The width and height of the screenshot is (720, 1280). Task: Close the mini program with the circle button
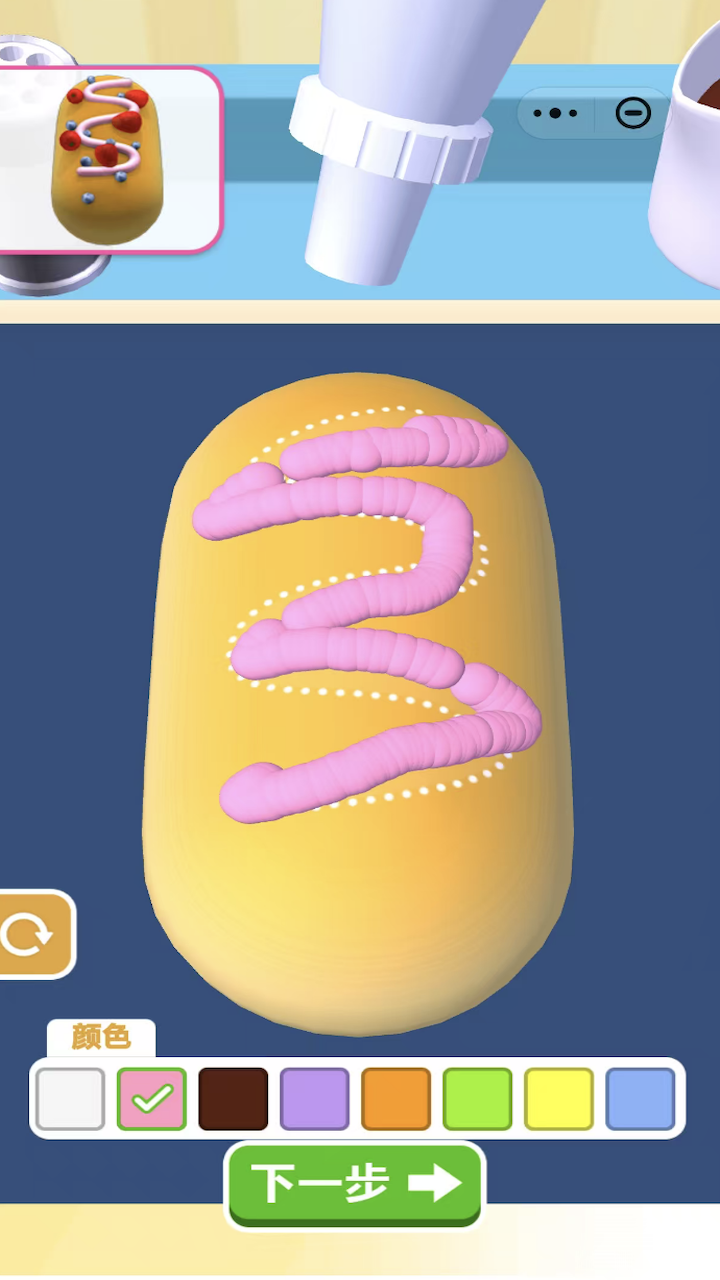coord(633,114)
